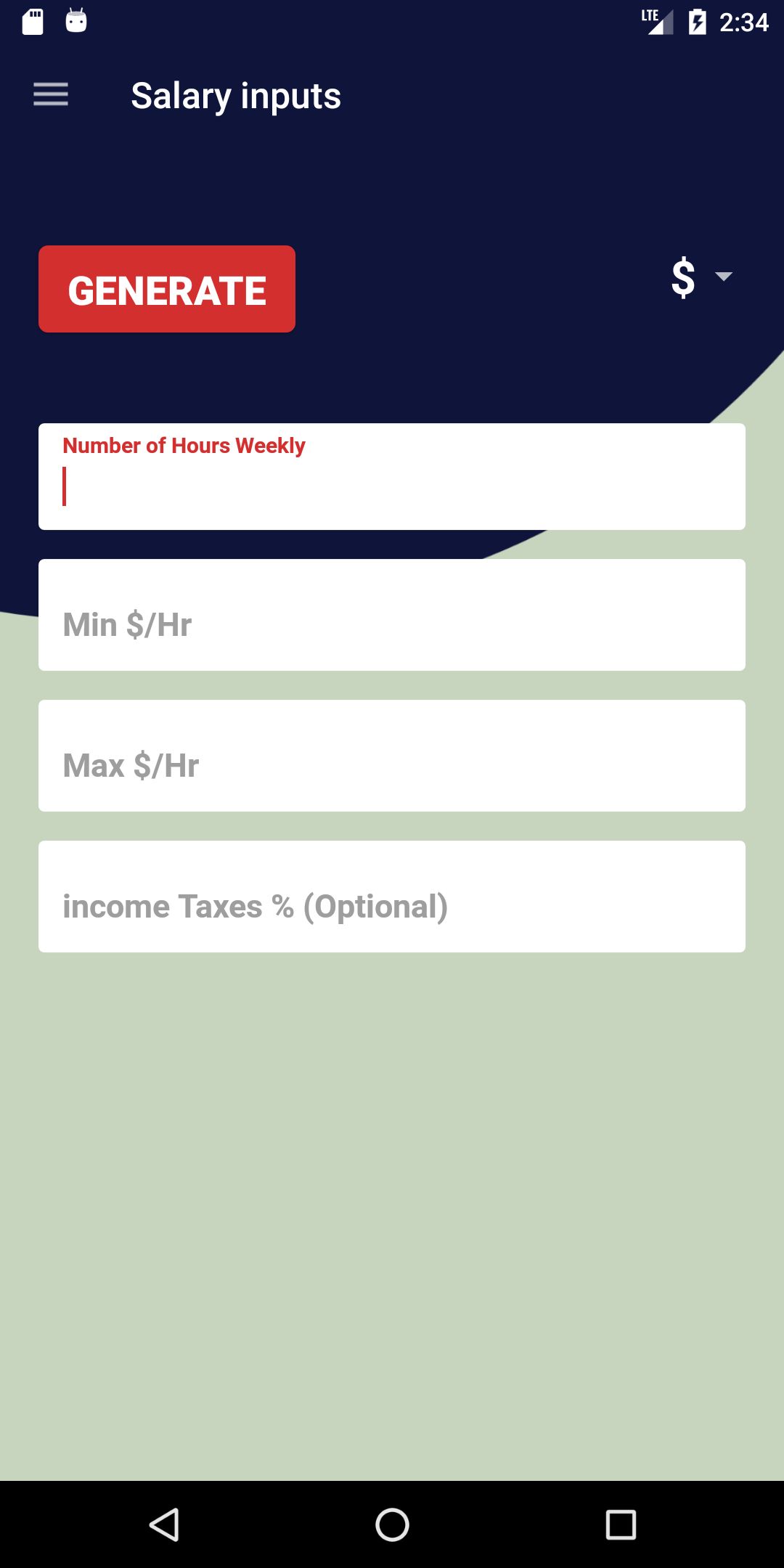Open the hamburger navigation drawer

tap(51, 95)
